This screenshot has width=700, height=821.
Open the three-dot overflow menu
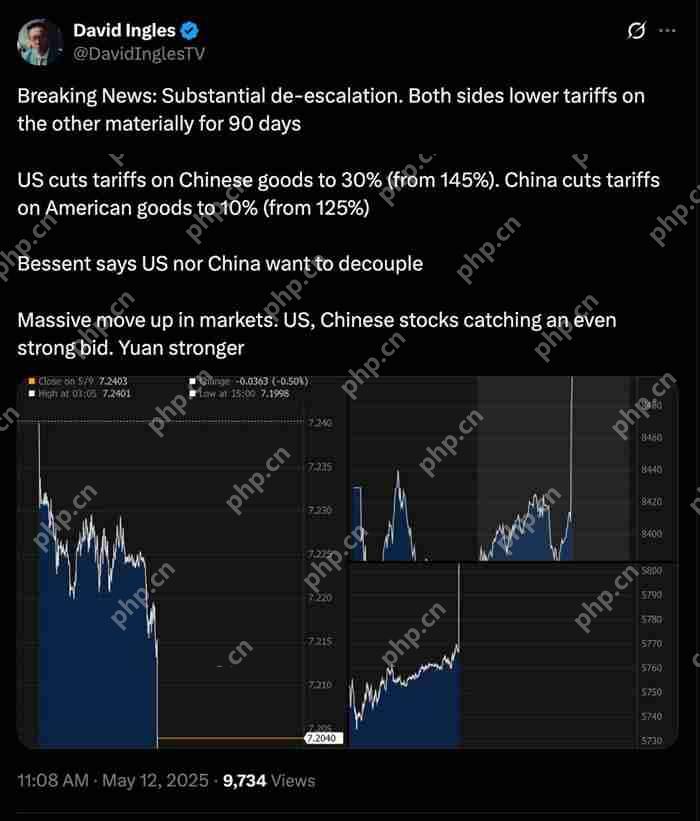667,31
